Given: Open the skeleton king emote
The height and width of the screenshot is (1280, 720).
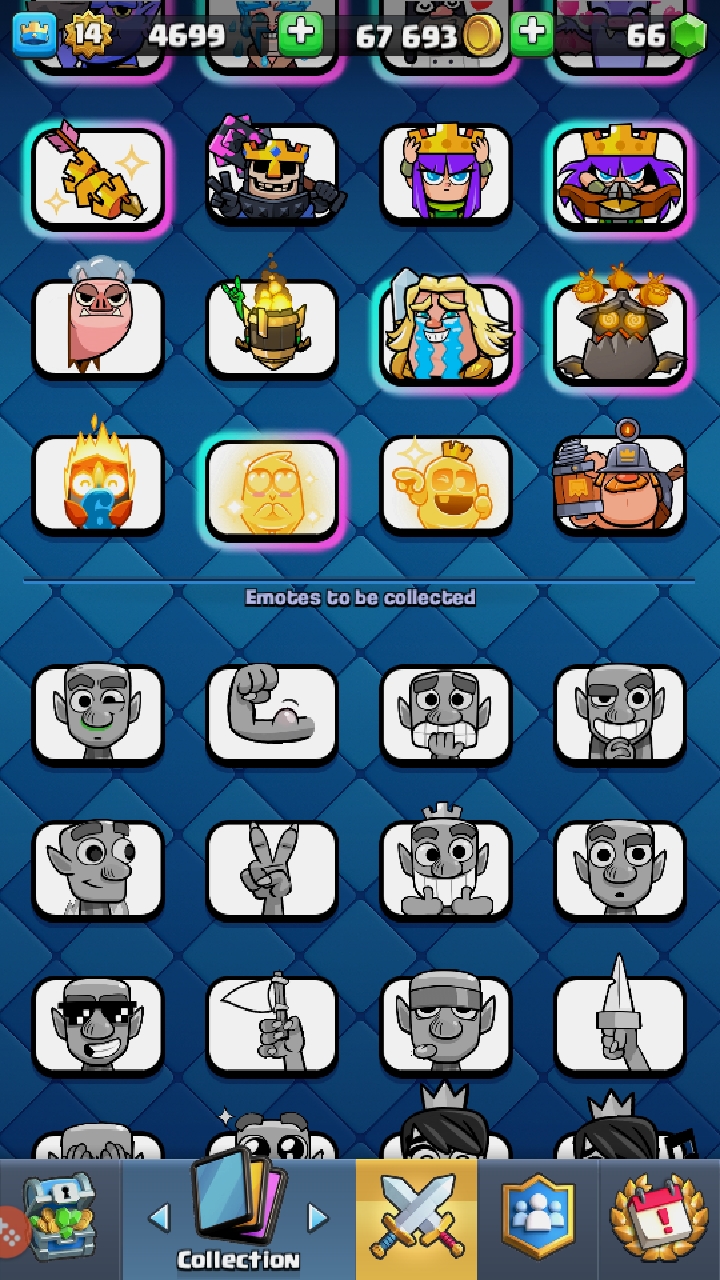Looking at the screenshot, I should coord(272,175).
